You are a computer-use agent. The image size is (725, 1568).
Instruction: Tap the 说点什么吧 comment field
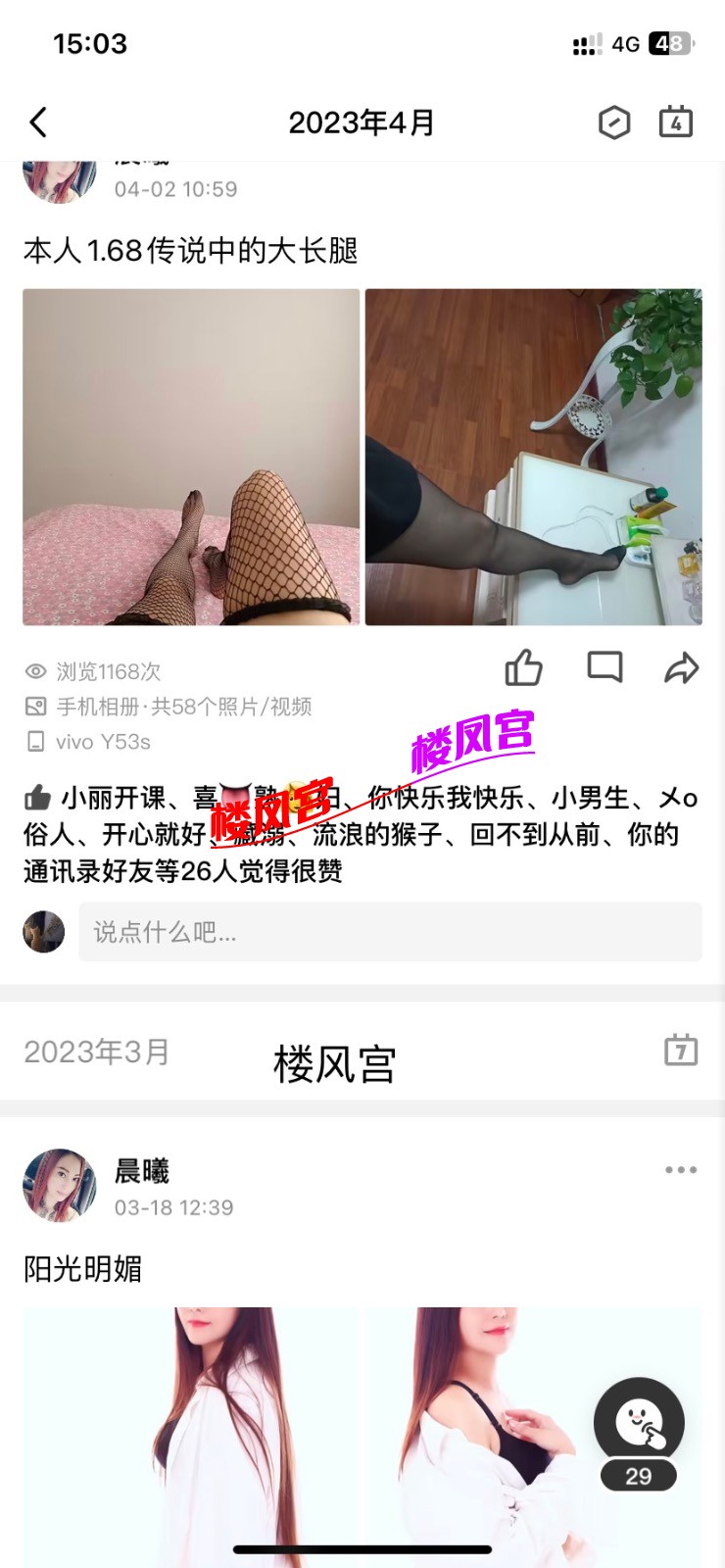[390, 932]
